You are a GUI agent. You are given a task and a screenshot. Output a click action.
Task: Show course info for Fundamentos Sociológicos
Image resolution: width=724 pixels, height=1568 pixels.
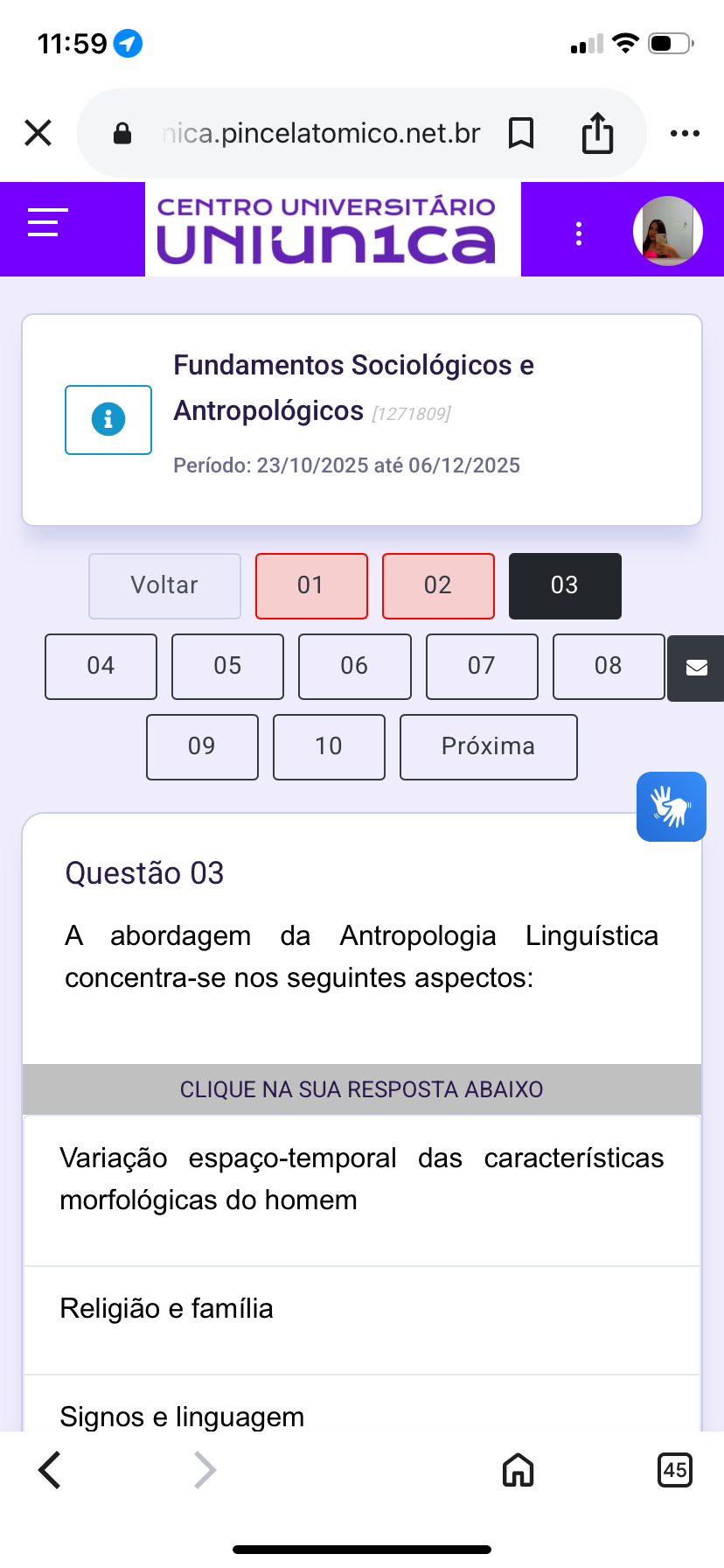(108, 420)
